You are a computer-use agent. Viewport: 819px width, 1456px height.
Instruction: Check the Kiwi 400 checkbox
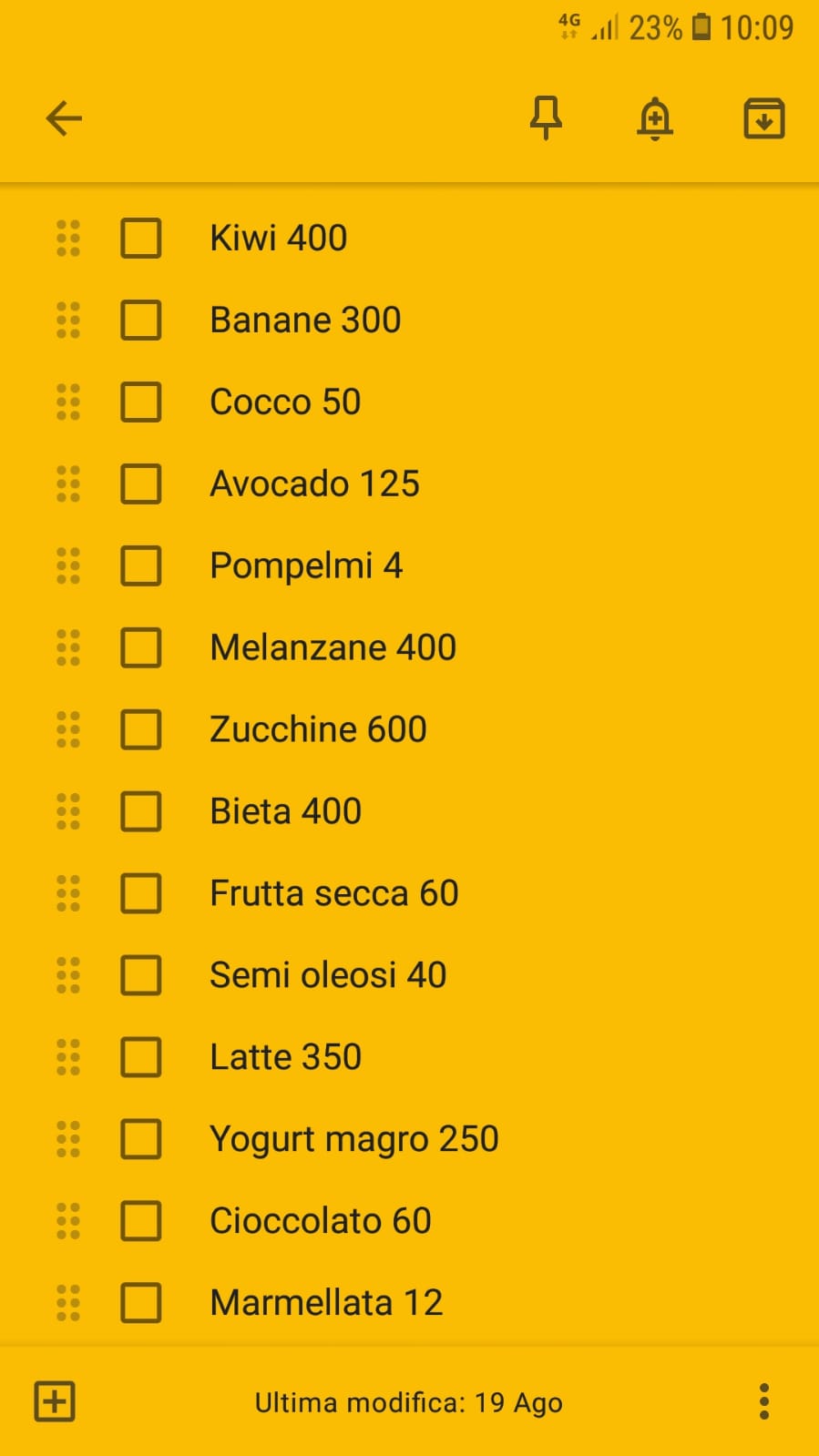click(x=141, y=239)
